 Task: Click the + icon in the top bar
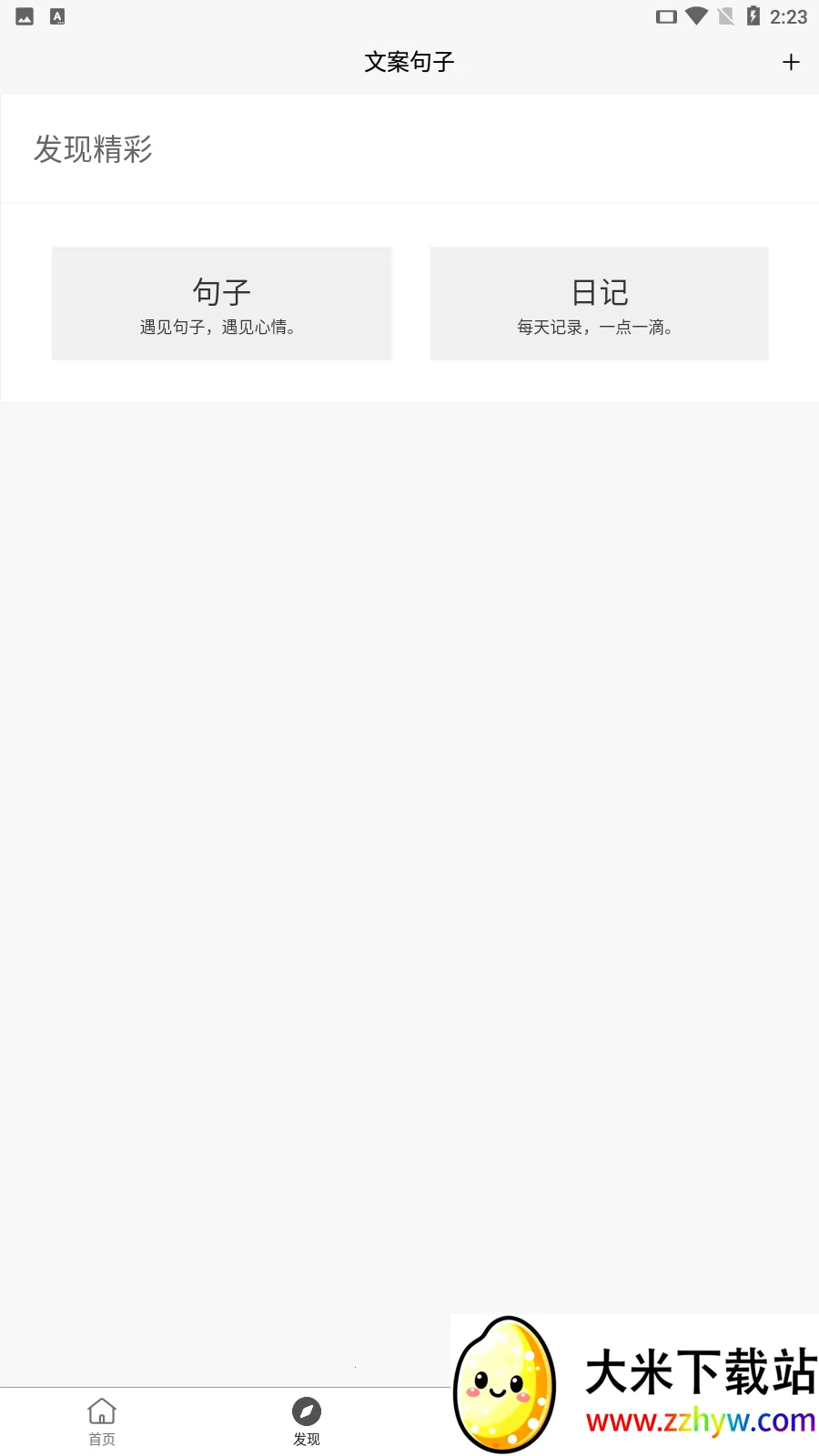[790, 62]
